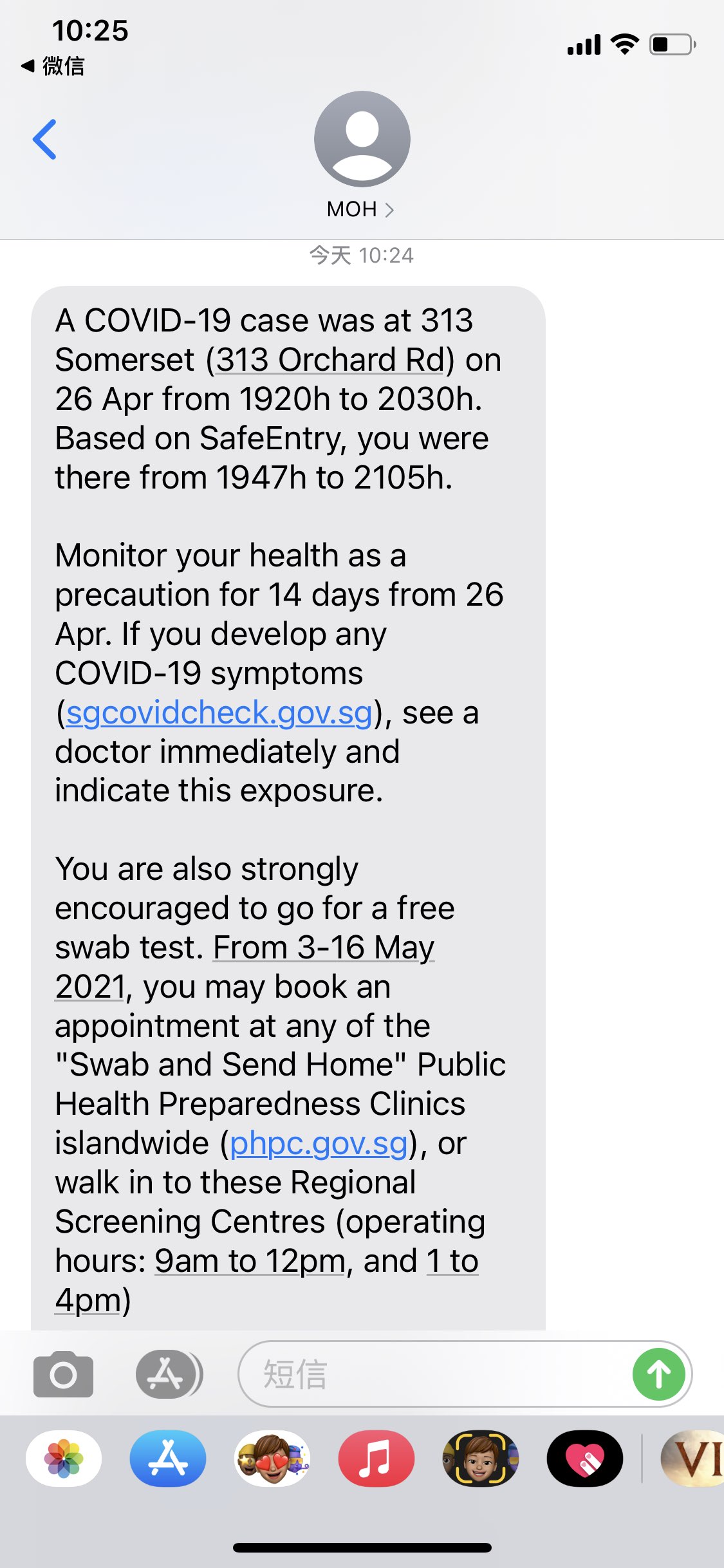
Task: Open the Memoji stickers app
Action: pos(272,1458)
